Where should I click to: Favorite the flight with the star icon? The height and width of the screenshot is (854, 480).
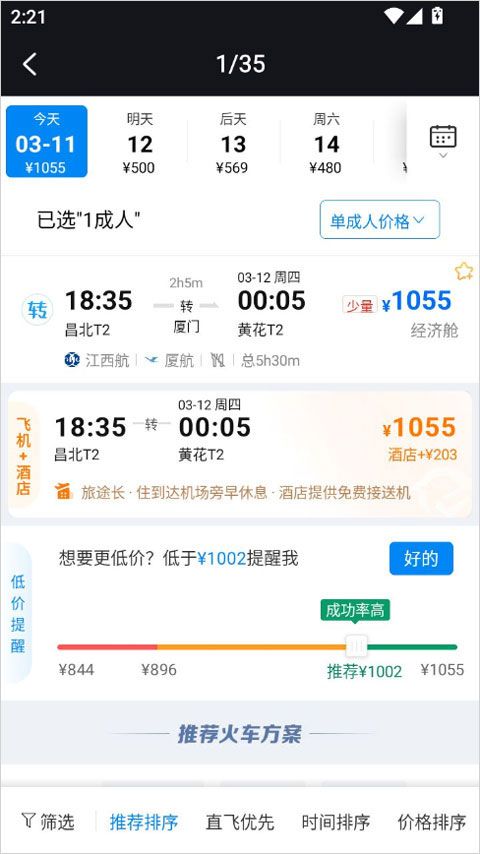[x=464, y=271]
